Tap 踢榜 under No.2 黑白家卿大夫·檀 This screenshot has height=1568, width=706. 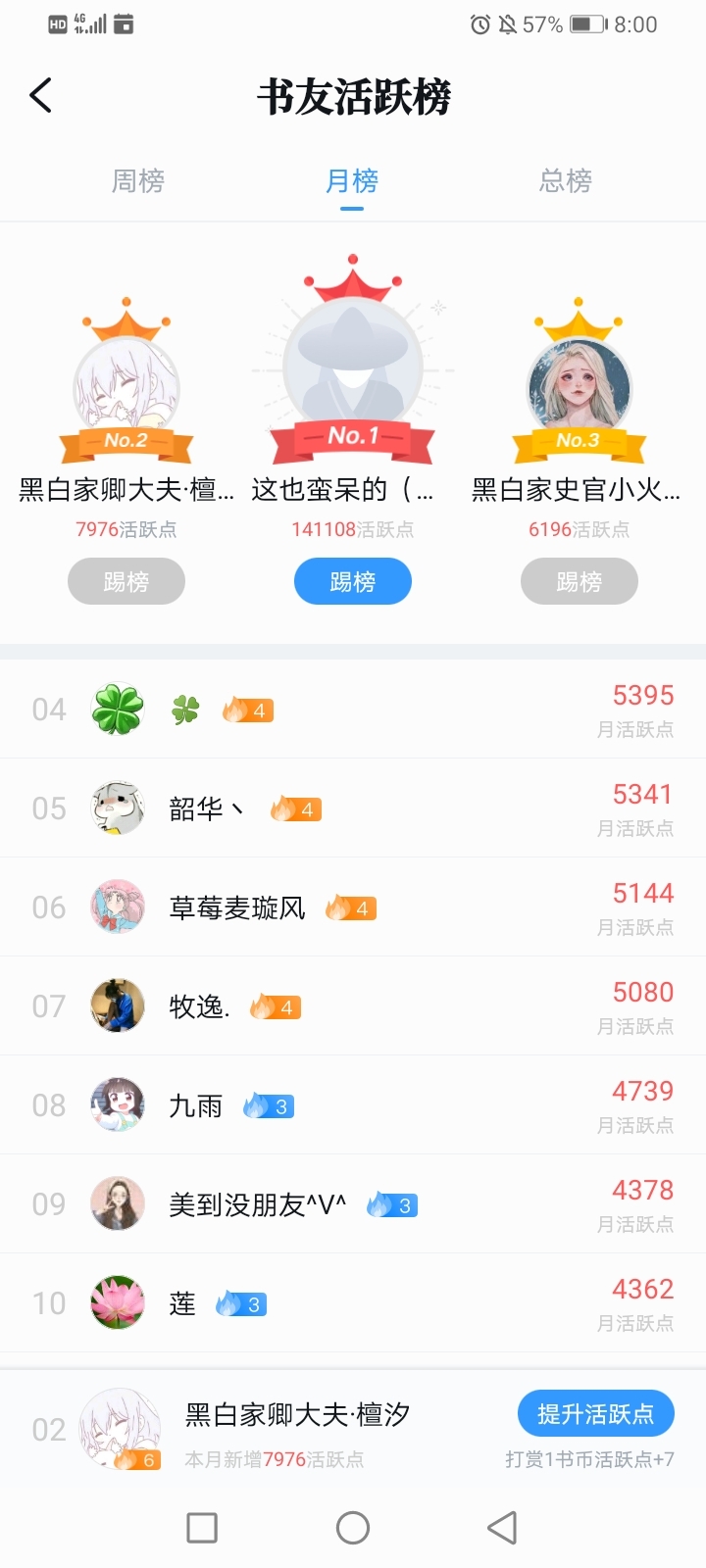click(x=126, y=581)
